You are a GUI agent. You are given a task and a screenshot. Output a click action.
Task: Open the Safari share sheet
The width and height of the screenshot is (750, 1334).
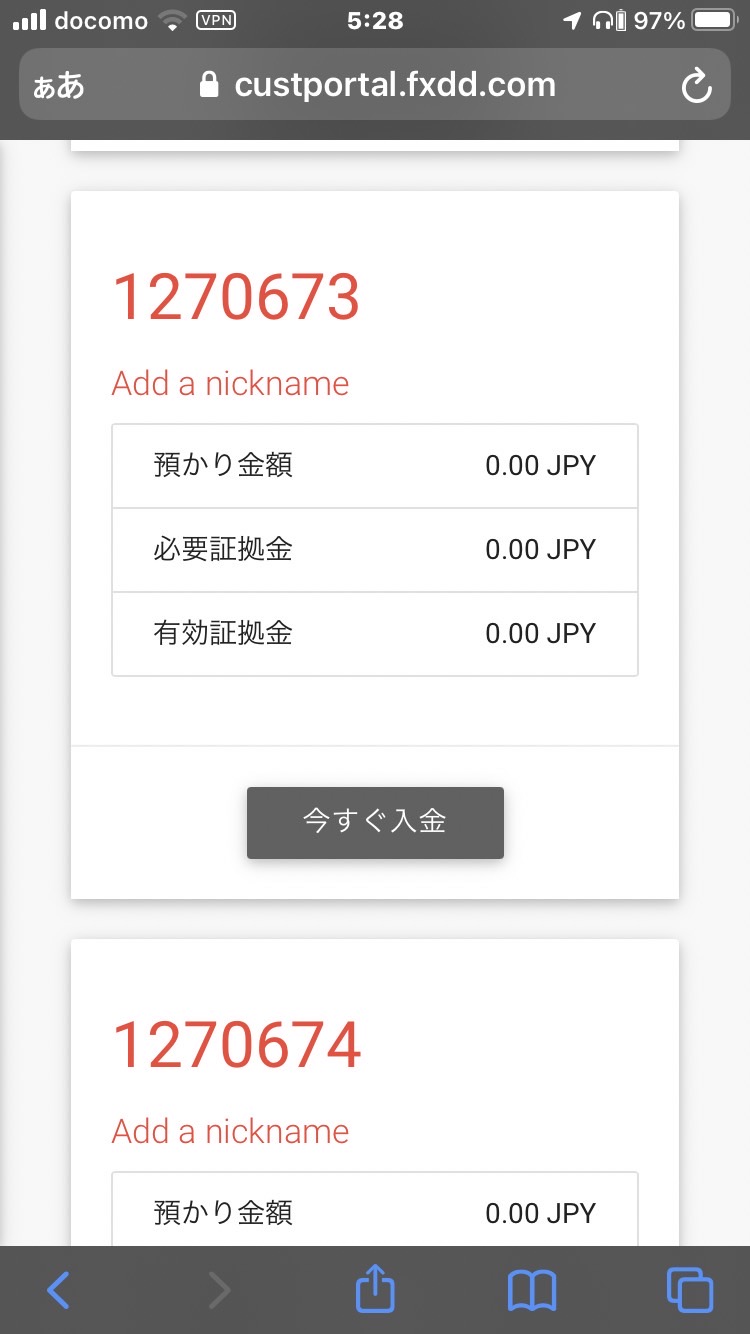tap(375, 1288)
